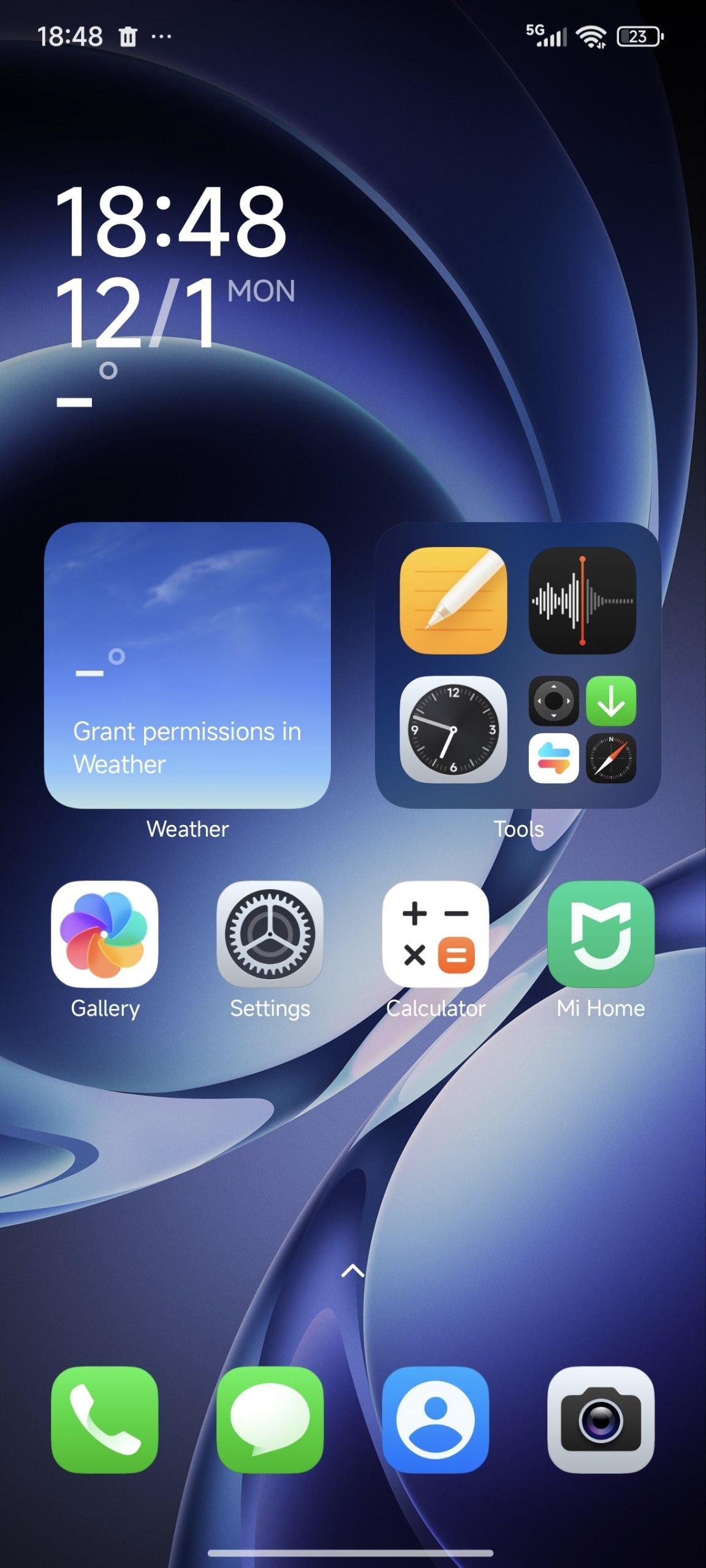Open the Messages app in the dock
The image size is (706, 1568).
(270, 1419)
